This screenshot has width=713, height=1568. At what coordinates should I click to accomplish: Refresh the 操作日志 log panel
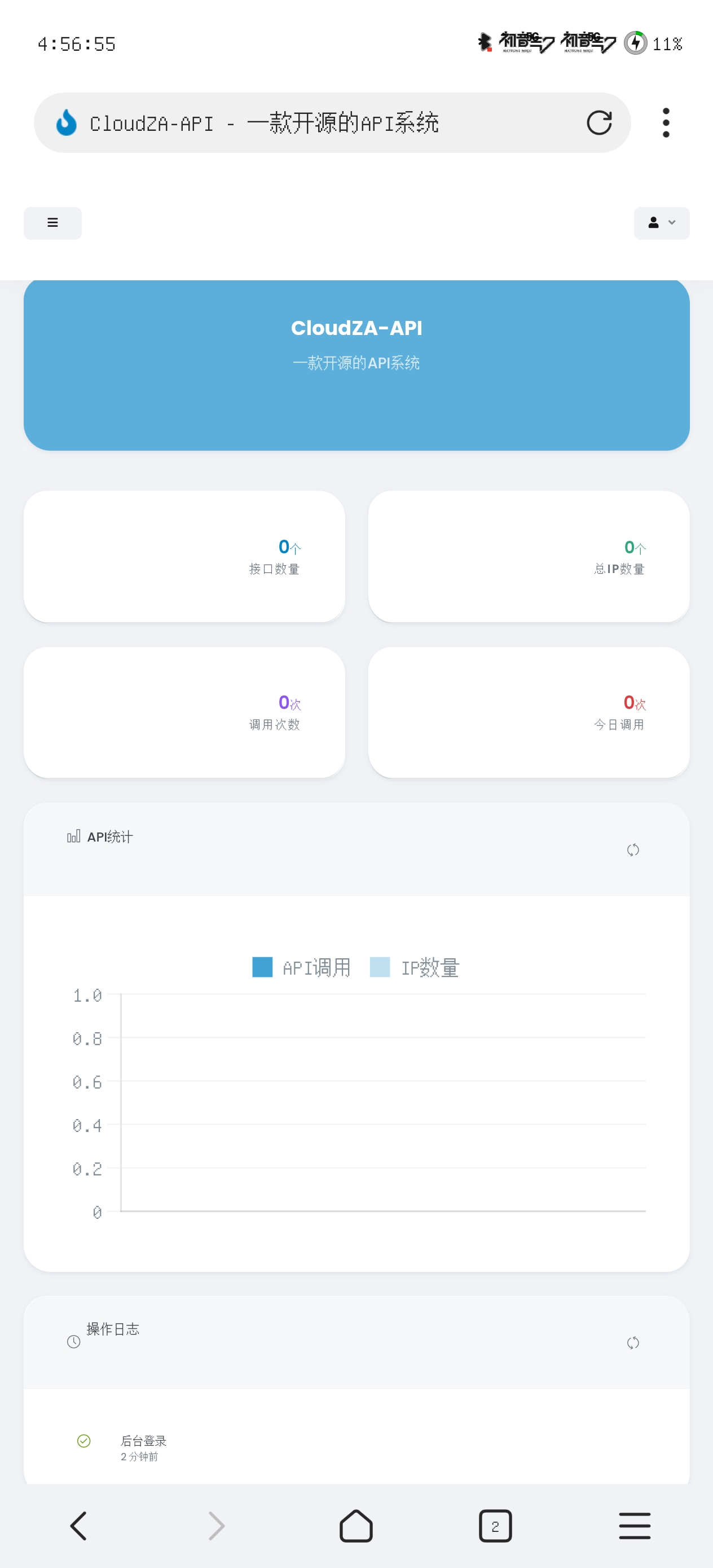click(x=633, y=1342)
